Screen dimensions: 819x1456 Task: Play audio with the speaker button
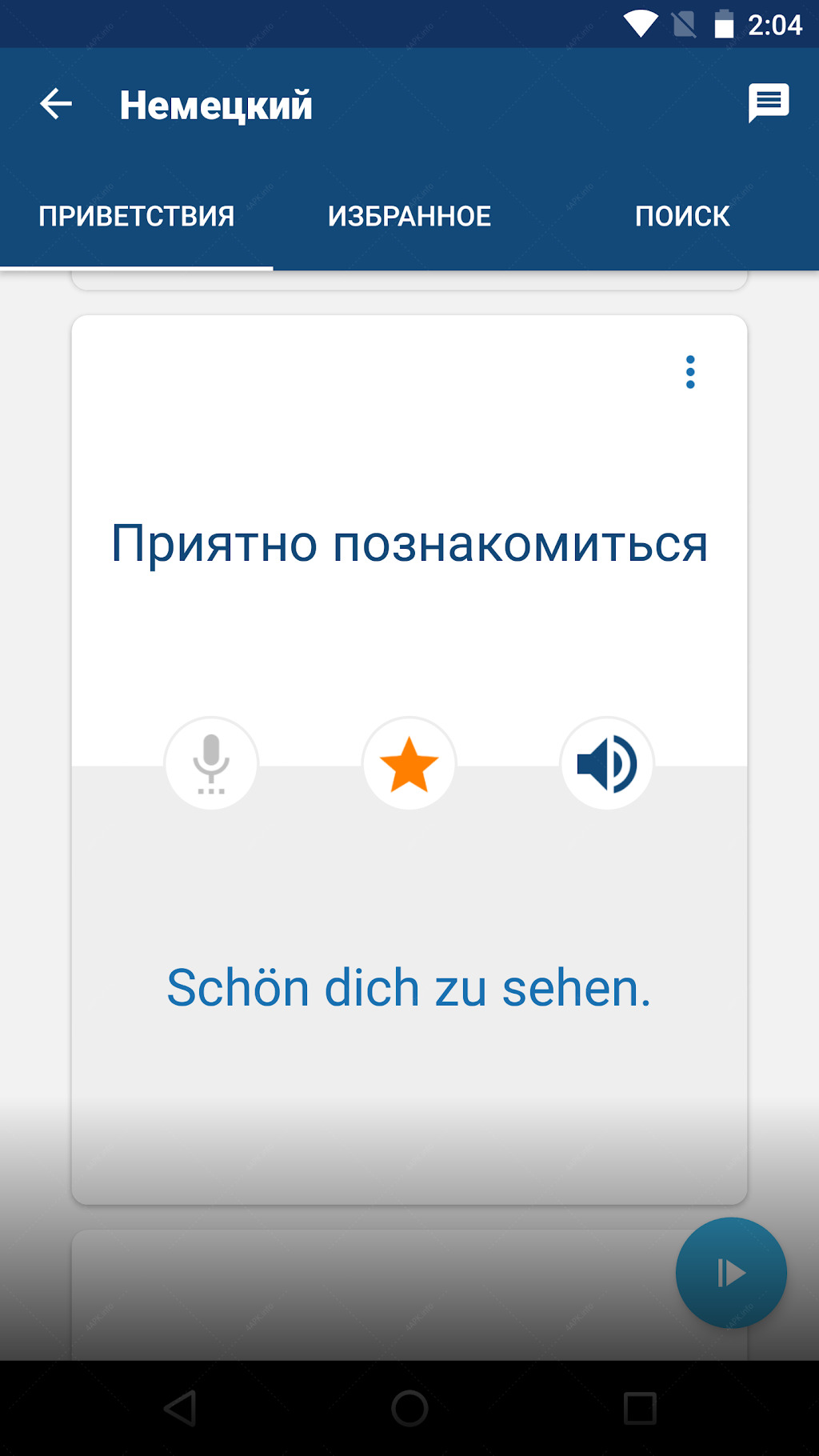(607, 763)
